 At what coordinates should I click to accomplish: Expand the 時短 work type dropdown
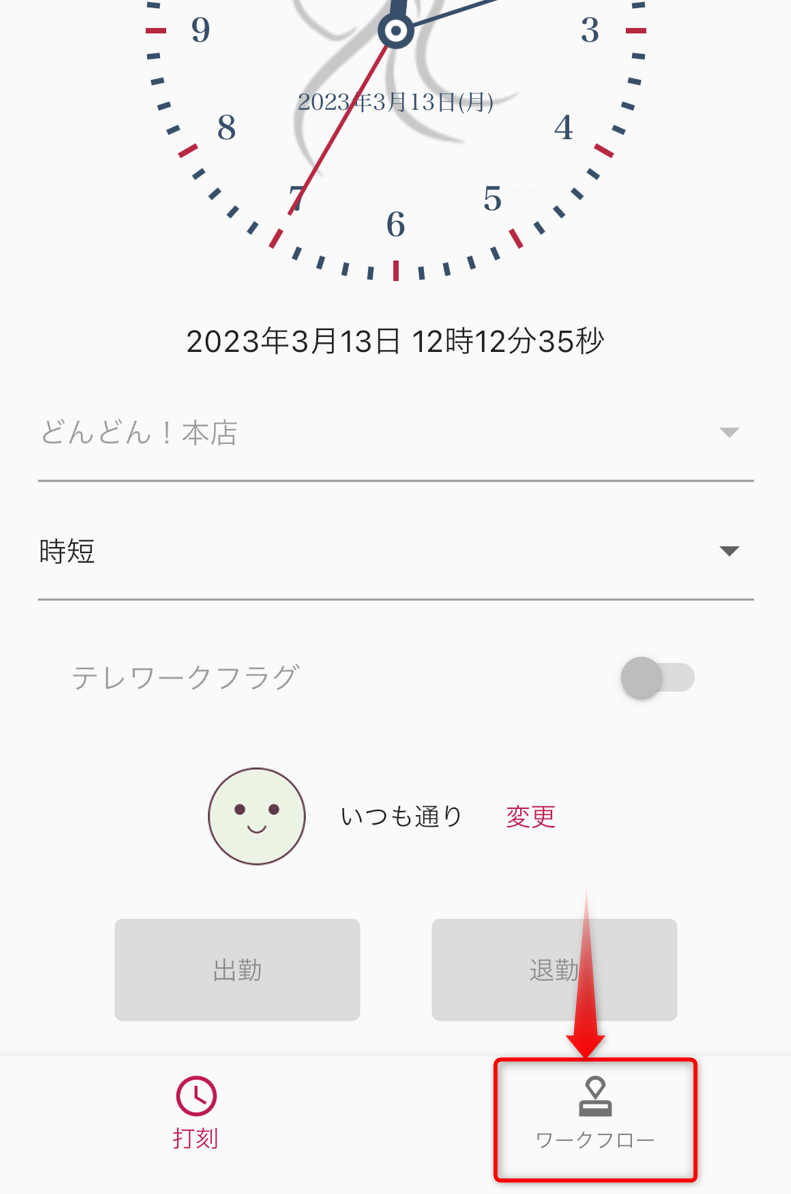395,551
